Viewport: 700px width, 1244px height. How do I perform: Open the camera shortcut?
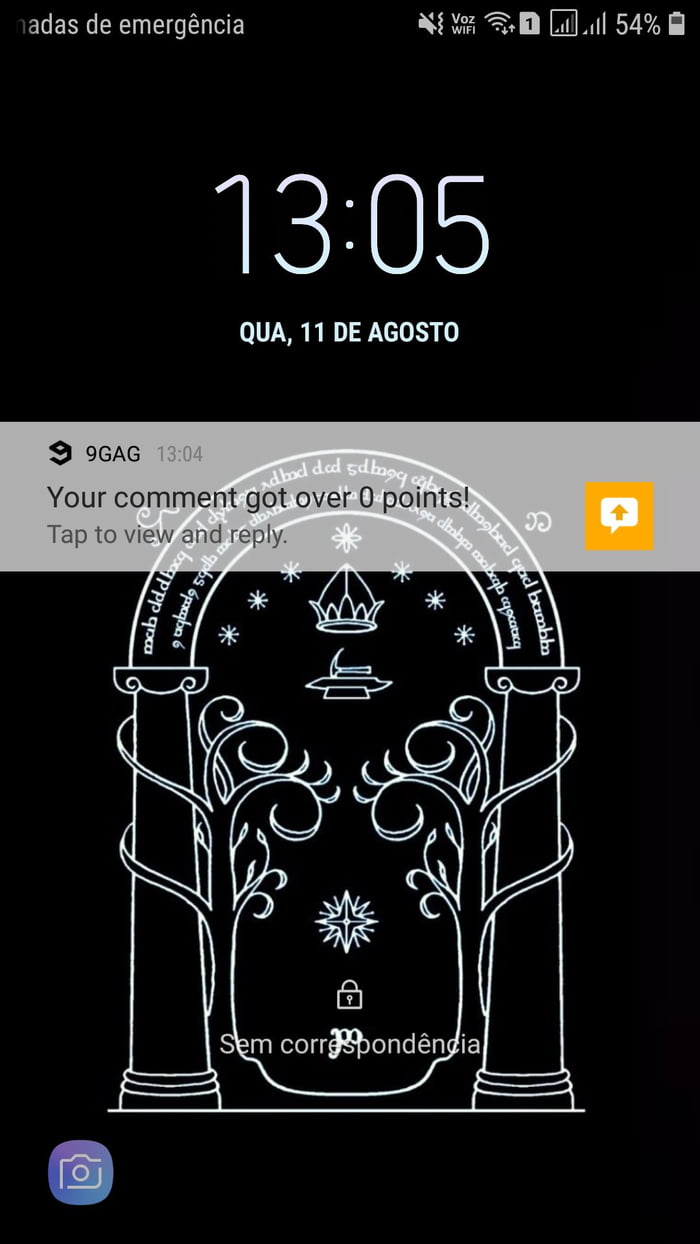(x=81, y=1172)
